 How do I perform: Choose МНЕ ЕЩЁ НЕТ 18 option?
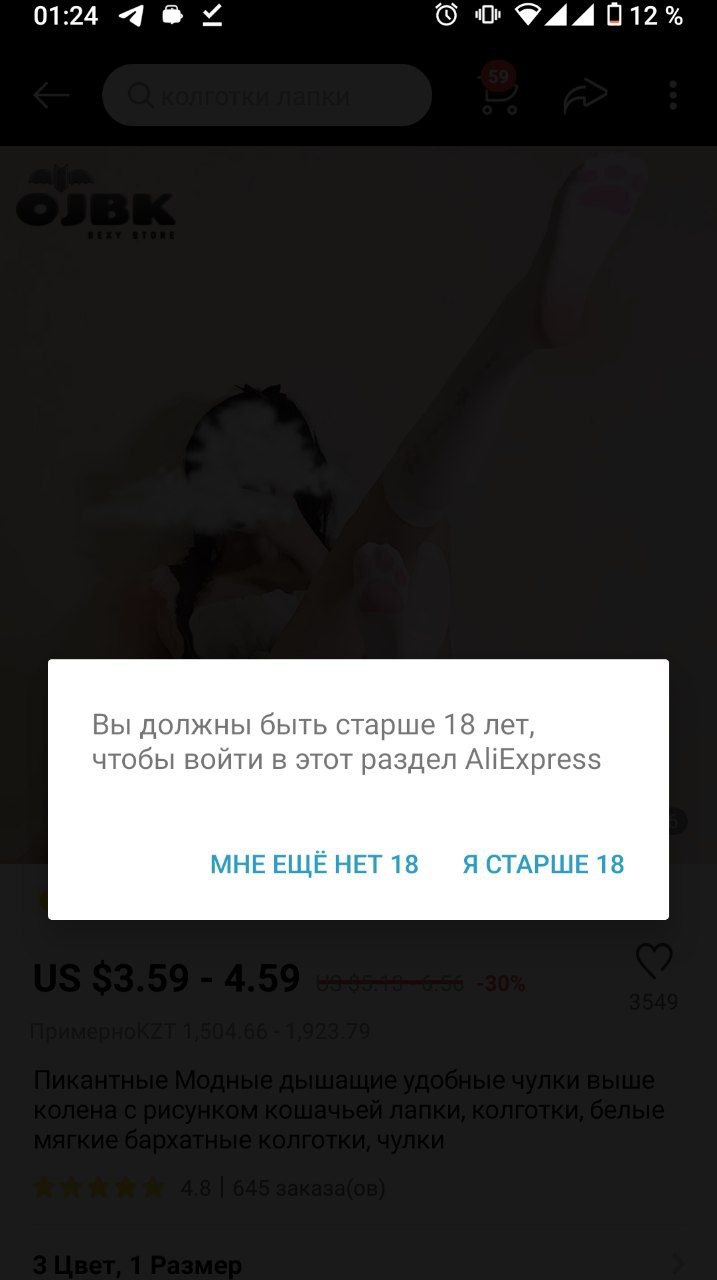[x=314, y=864]
